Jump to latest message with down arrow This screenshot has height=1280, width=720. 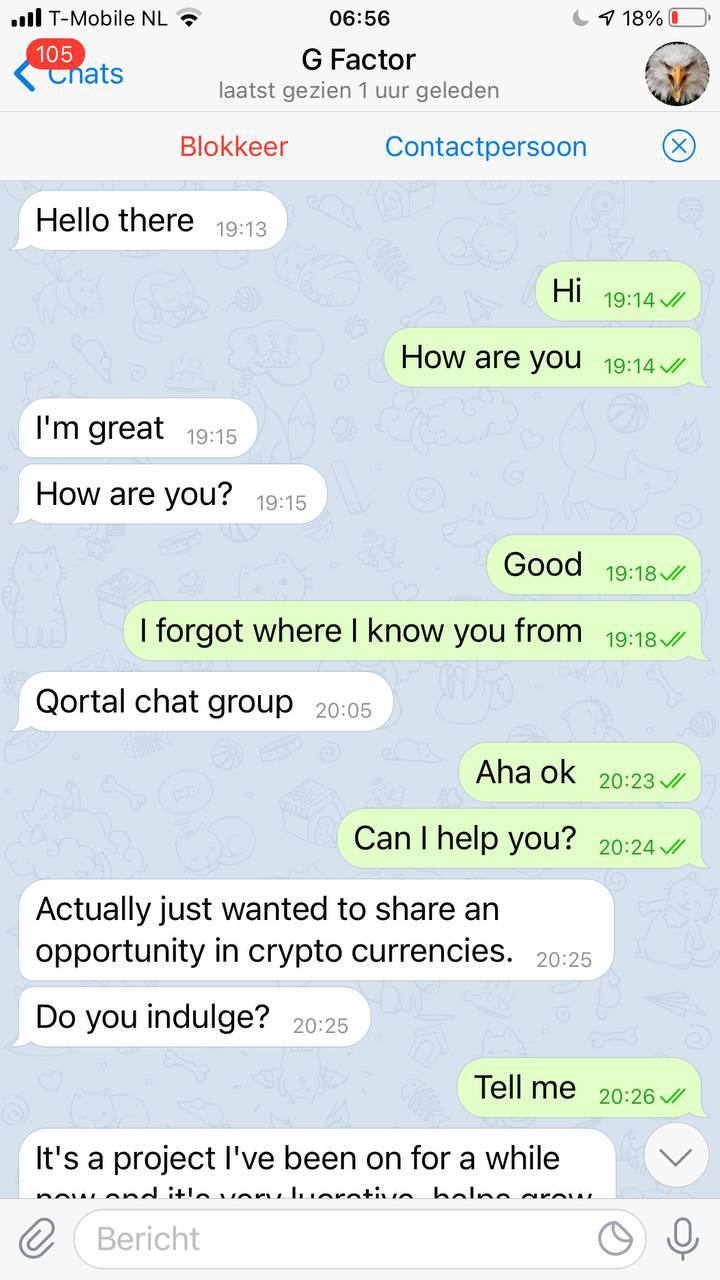(x=676, y=1157)
